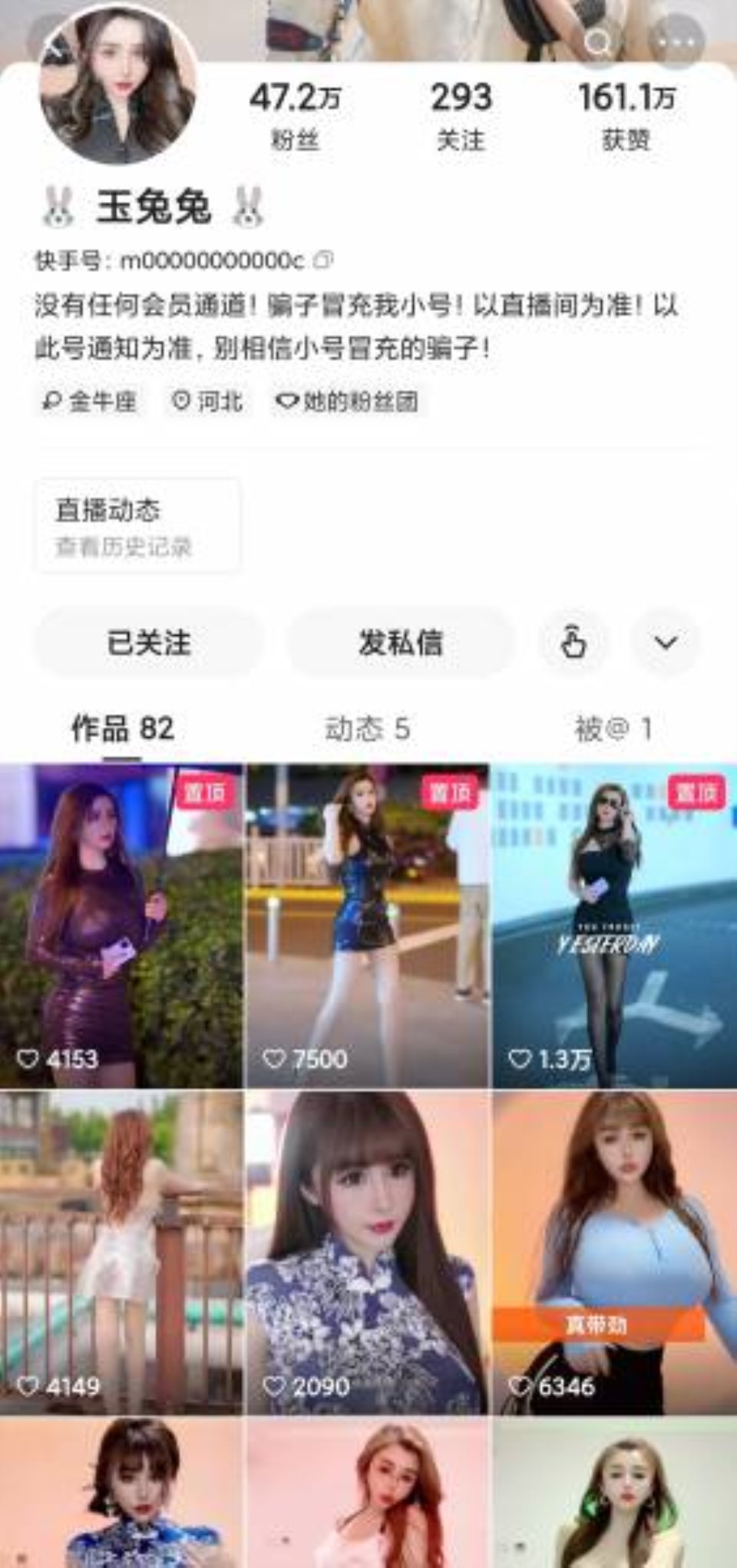The width and height of the screenshot is (737, 1568).
Task: View the profile avatar photo
Action: pyautogui.click(x=117, y=84)
